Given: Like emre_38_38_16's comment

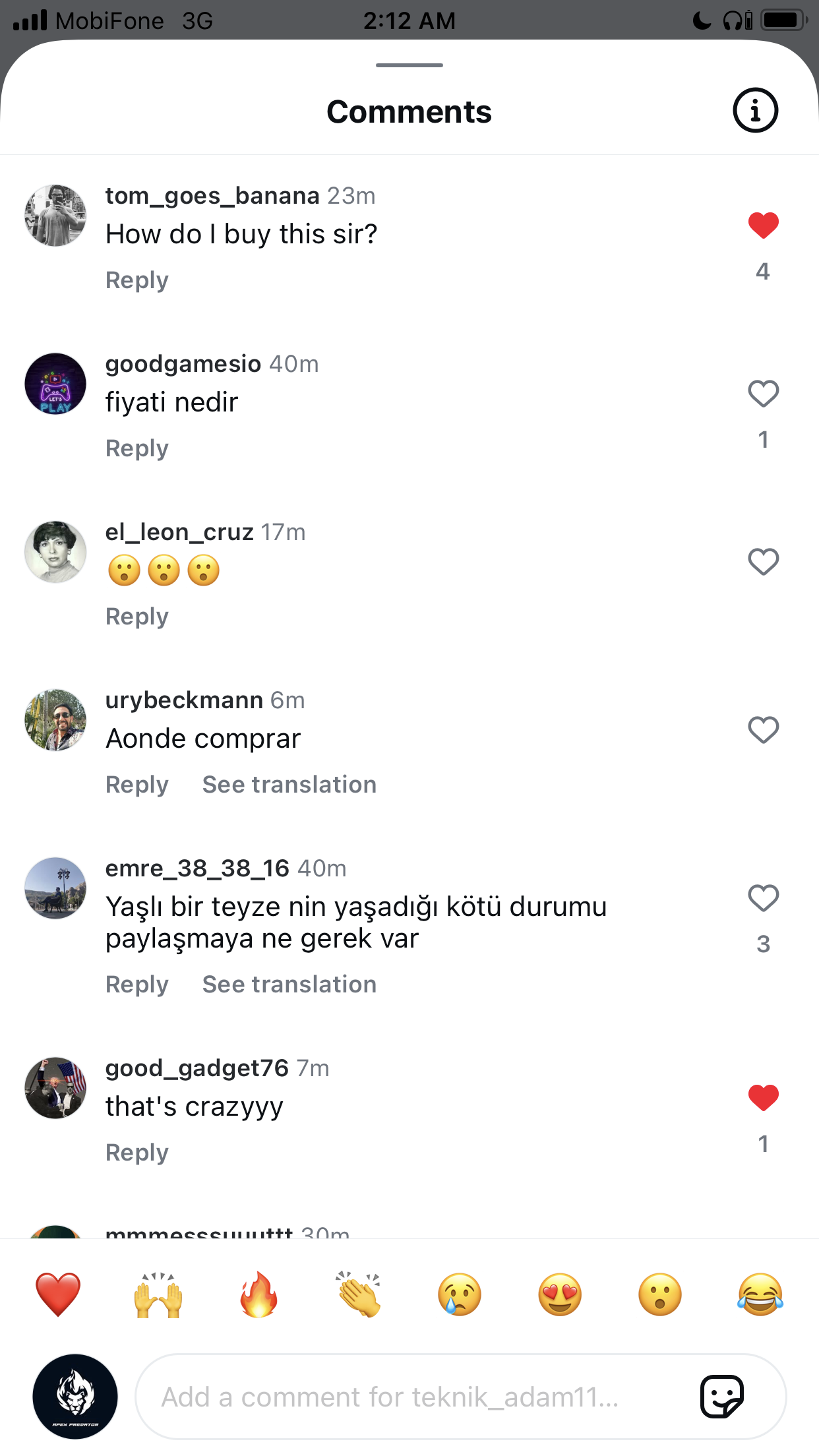Looking at the screenshot, I should point(763,898).
